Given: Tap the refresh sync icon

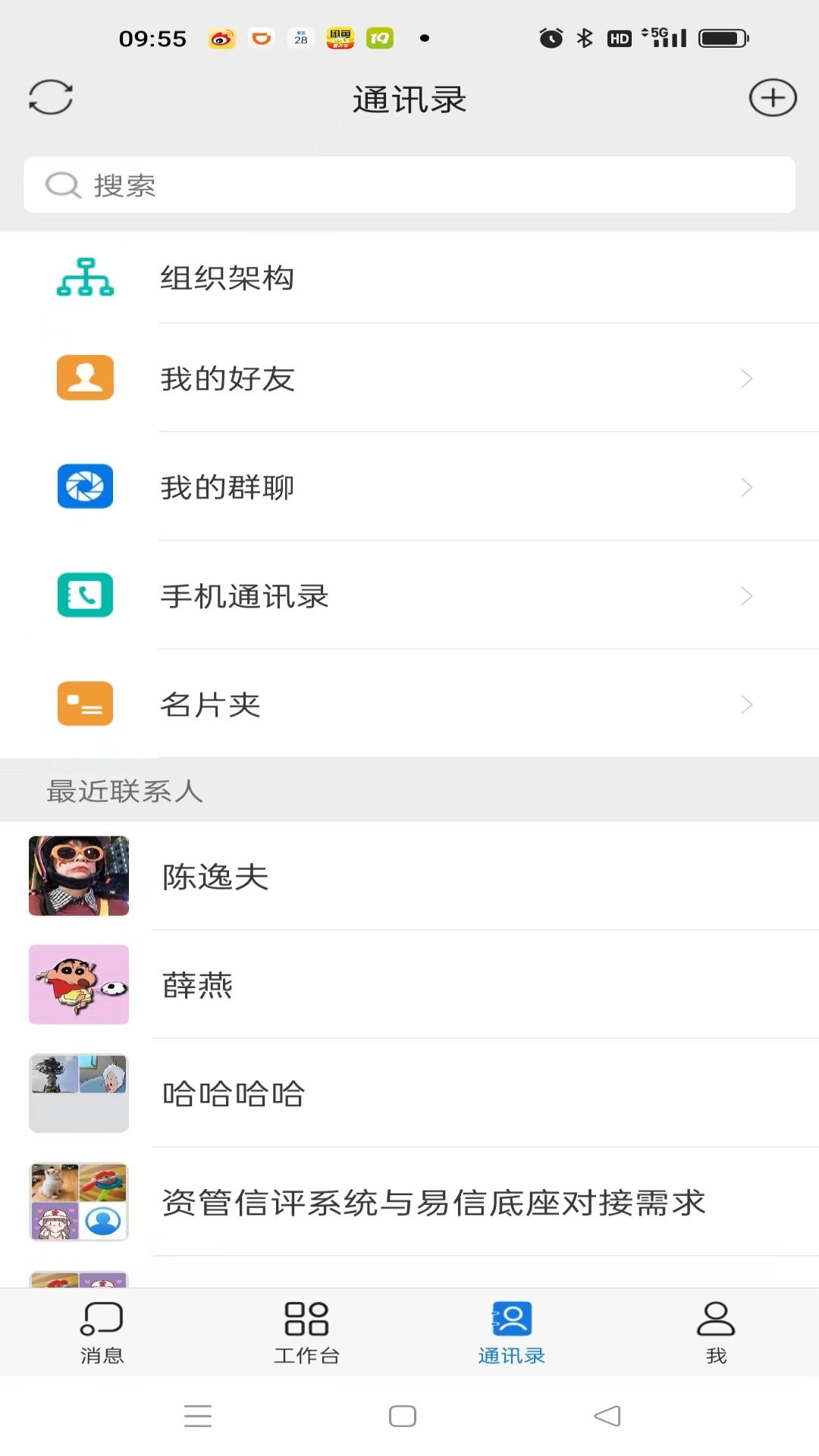Looking at the screenshot, I should (x=51, y=98).
